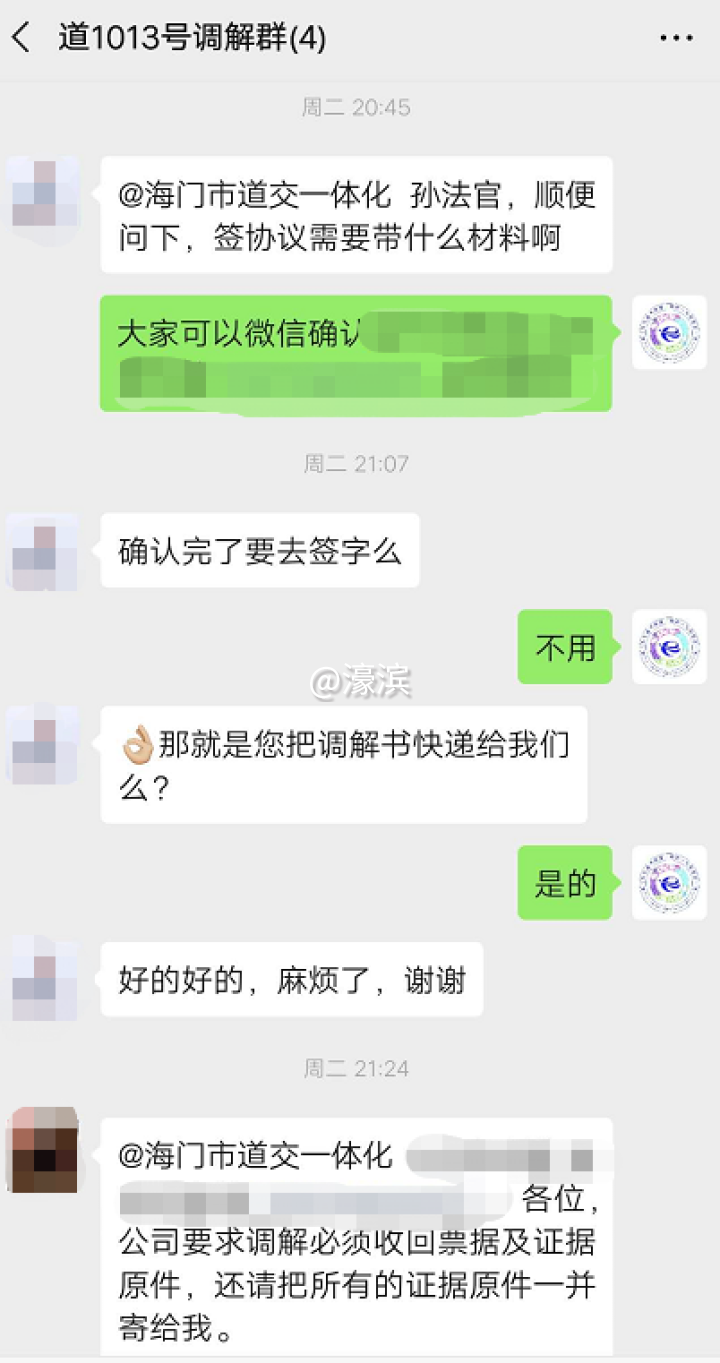Tap the avatar beside the 调解书快递 question
720x1363 pixels.
click(x=42, y=745)
